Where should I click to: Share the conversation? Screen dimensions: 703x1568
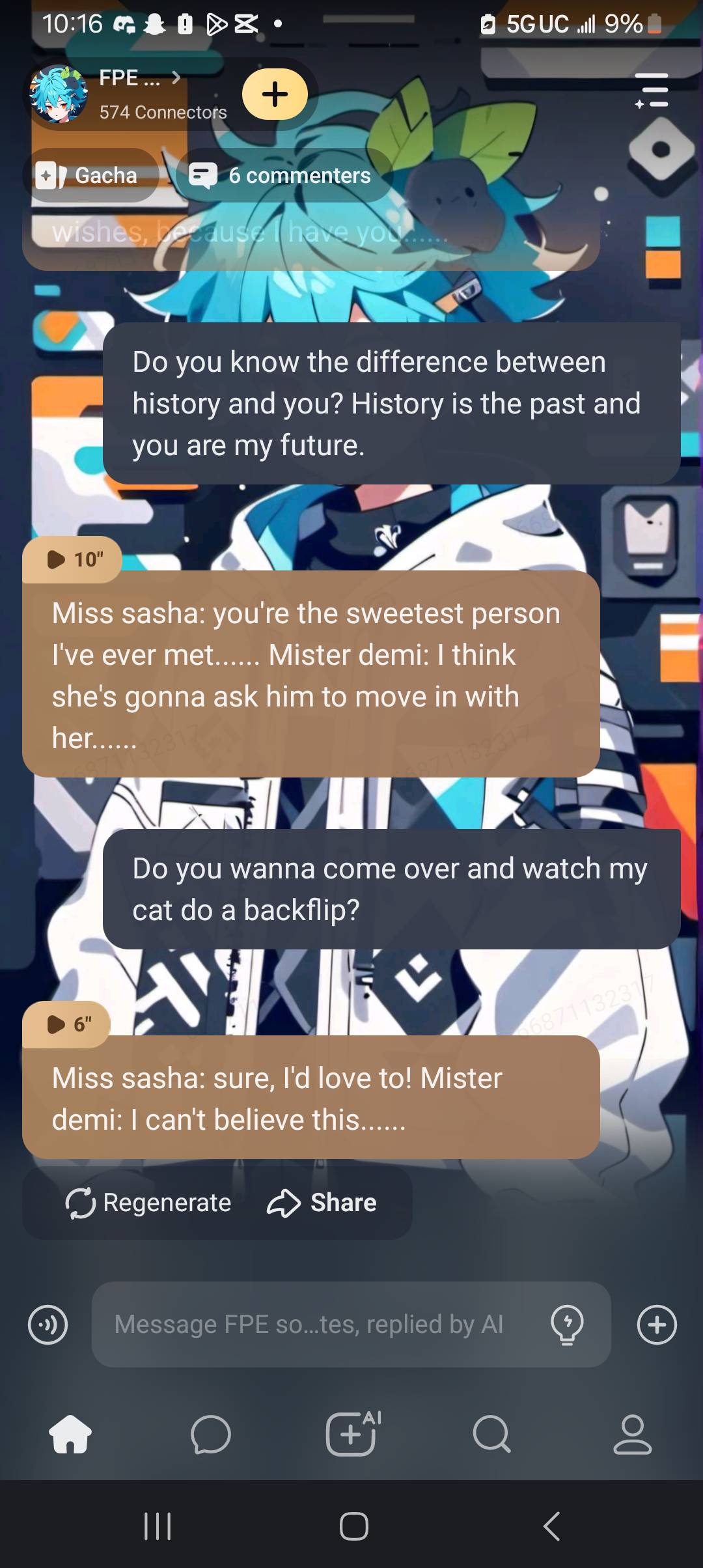pos(322,1202)
